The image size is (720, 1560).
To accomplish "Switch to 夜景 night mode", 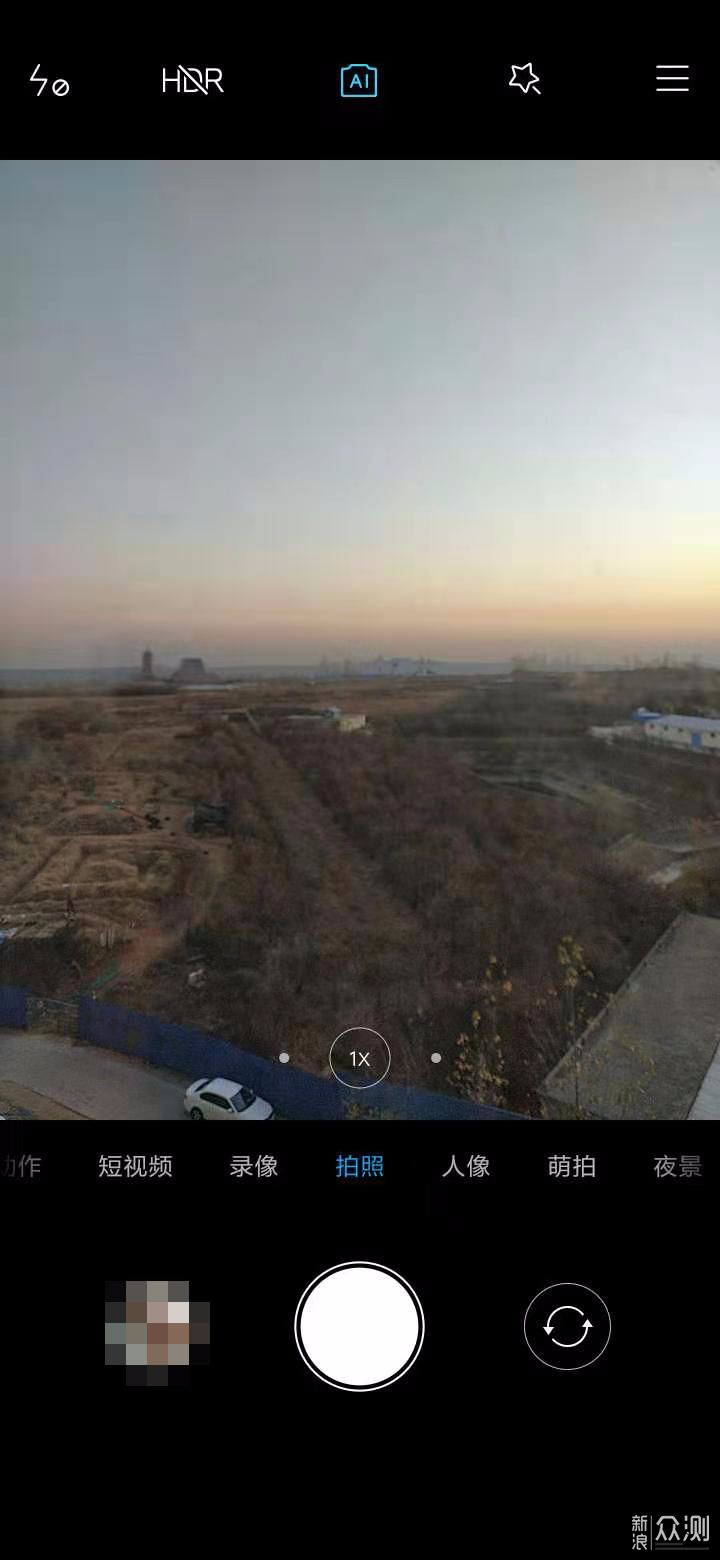I will (677, 1166).
